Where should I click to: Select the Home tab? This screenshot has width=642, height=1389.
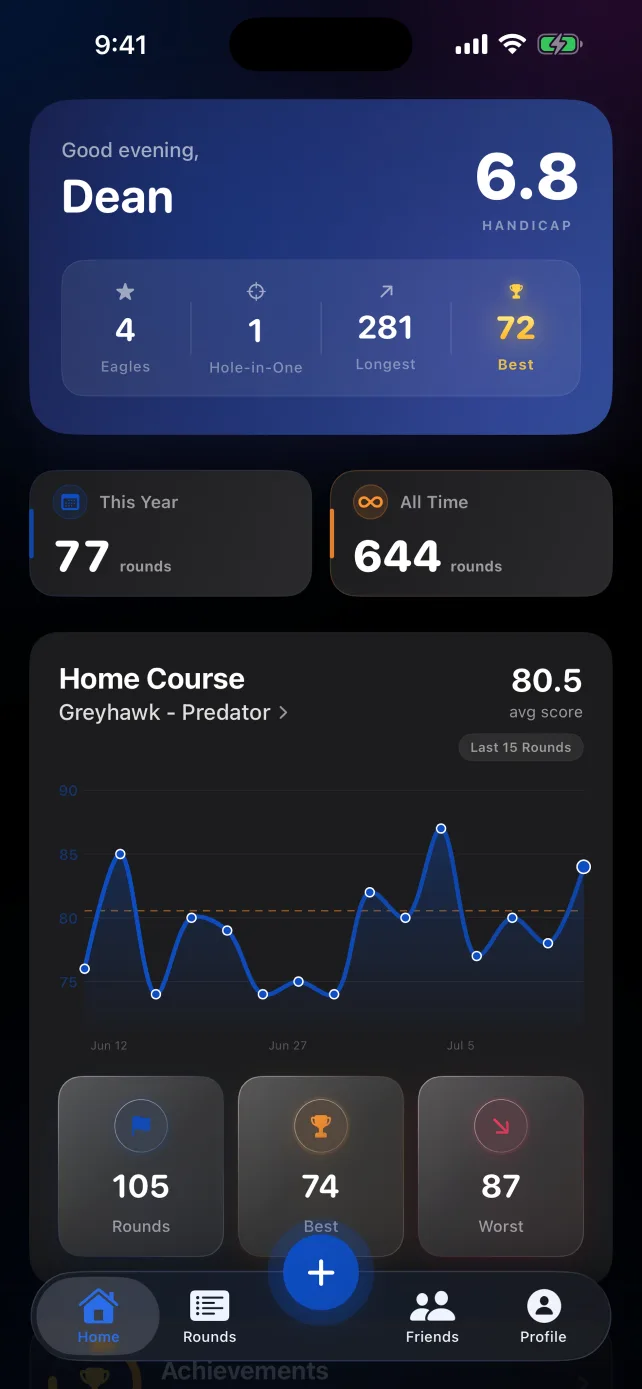point(98,1316)
